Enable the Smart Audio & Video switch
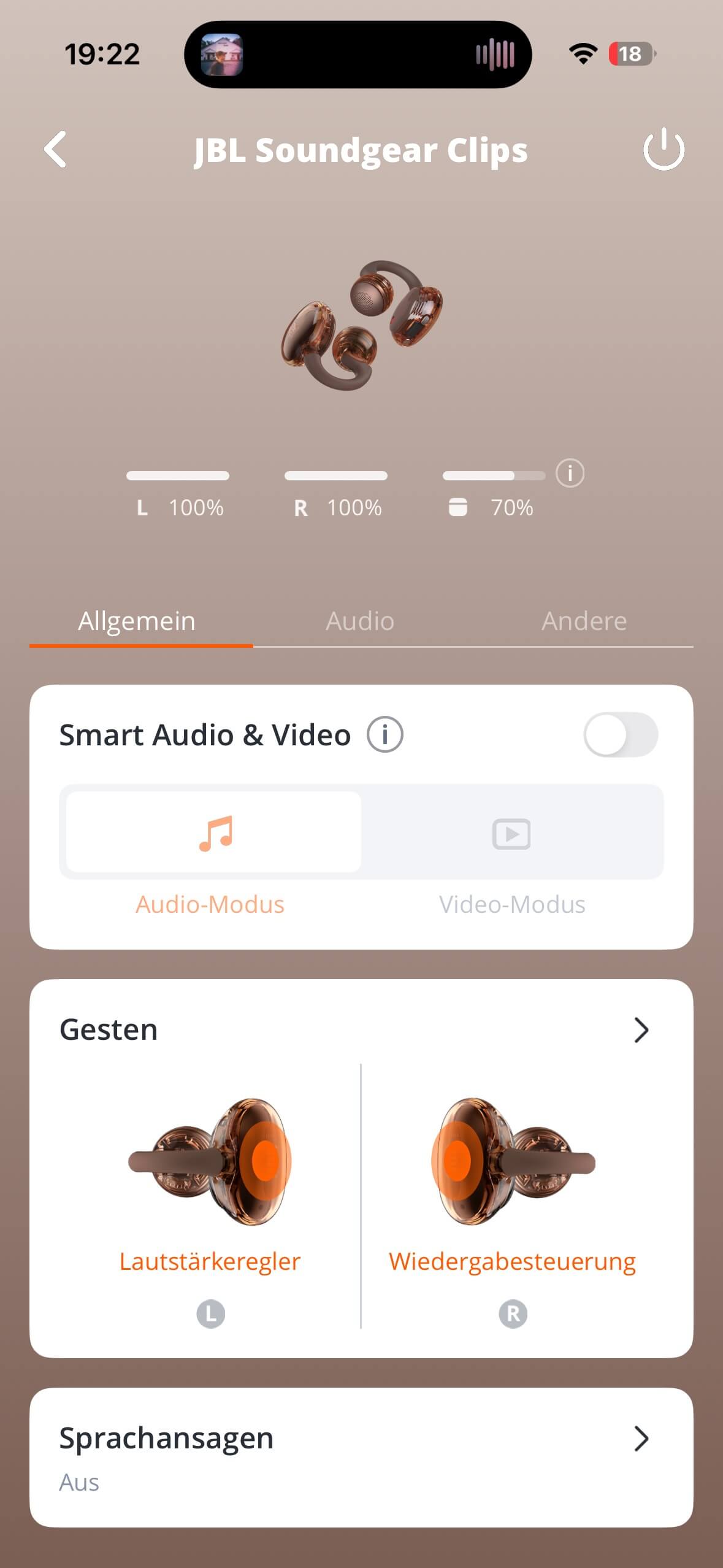This screenshot has height=1568, width=723. coord(620,734)
